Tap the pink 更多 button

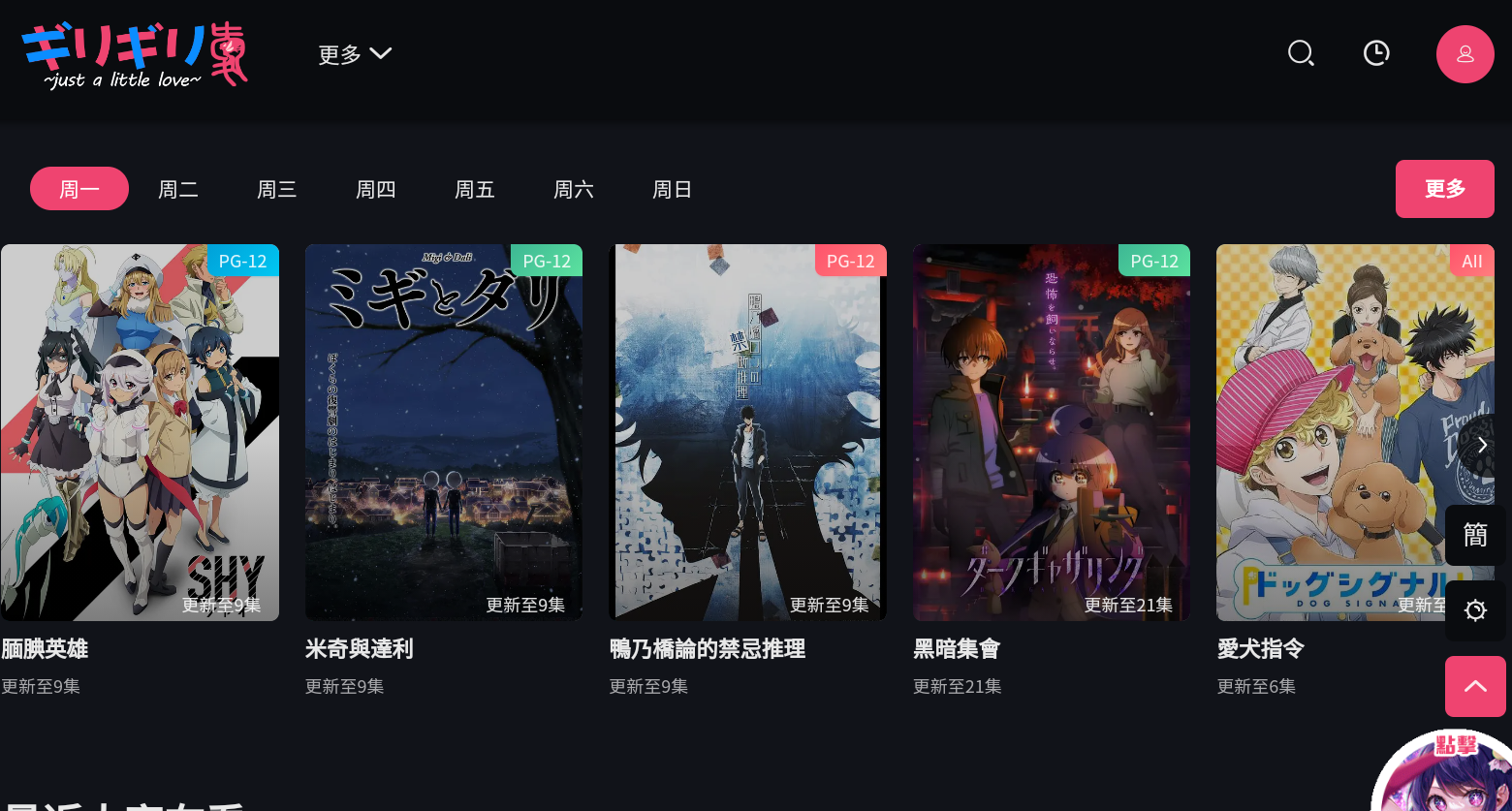point(1444,189)
